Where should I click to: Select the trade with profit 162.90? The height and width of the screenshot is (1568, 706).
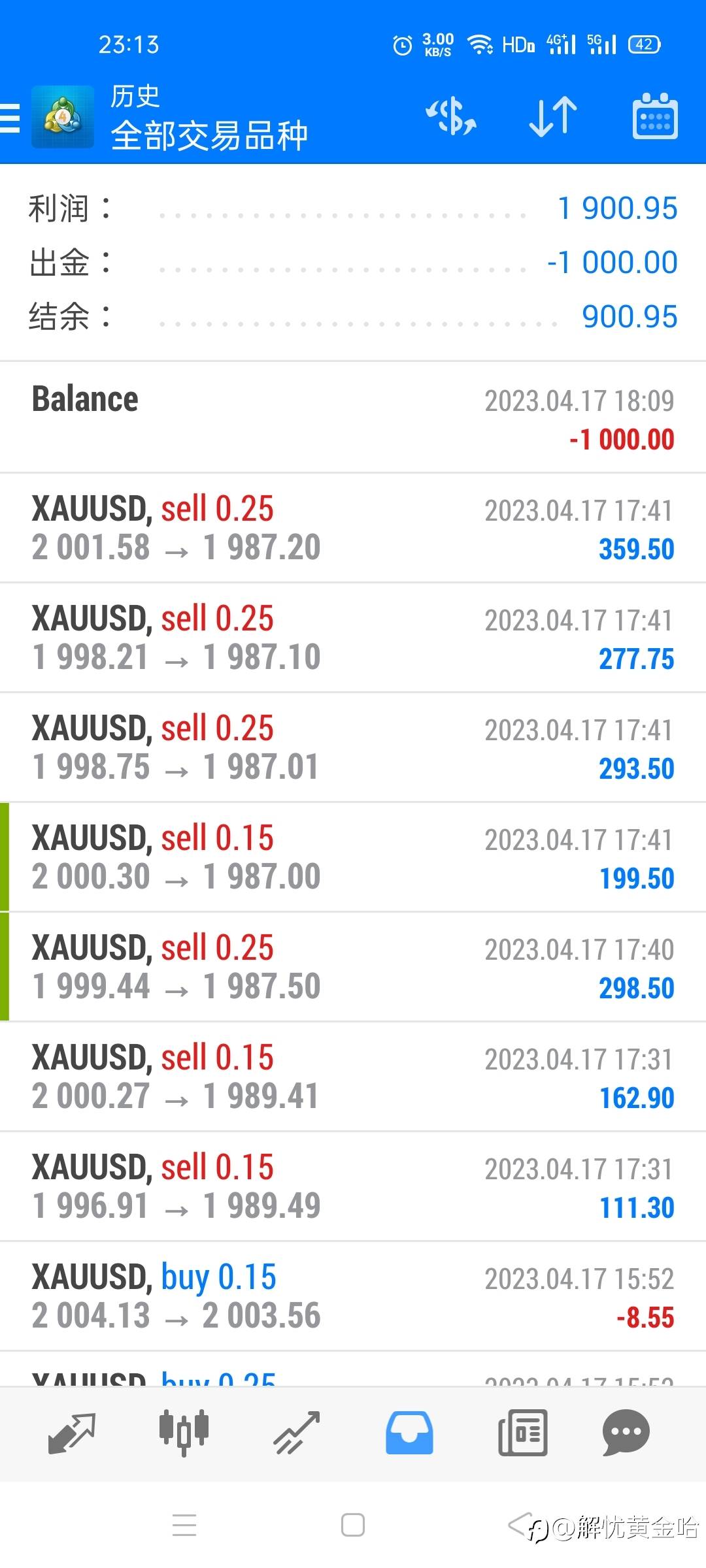click(353, 1077)
